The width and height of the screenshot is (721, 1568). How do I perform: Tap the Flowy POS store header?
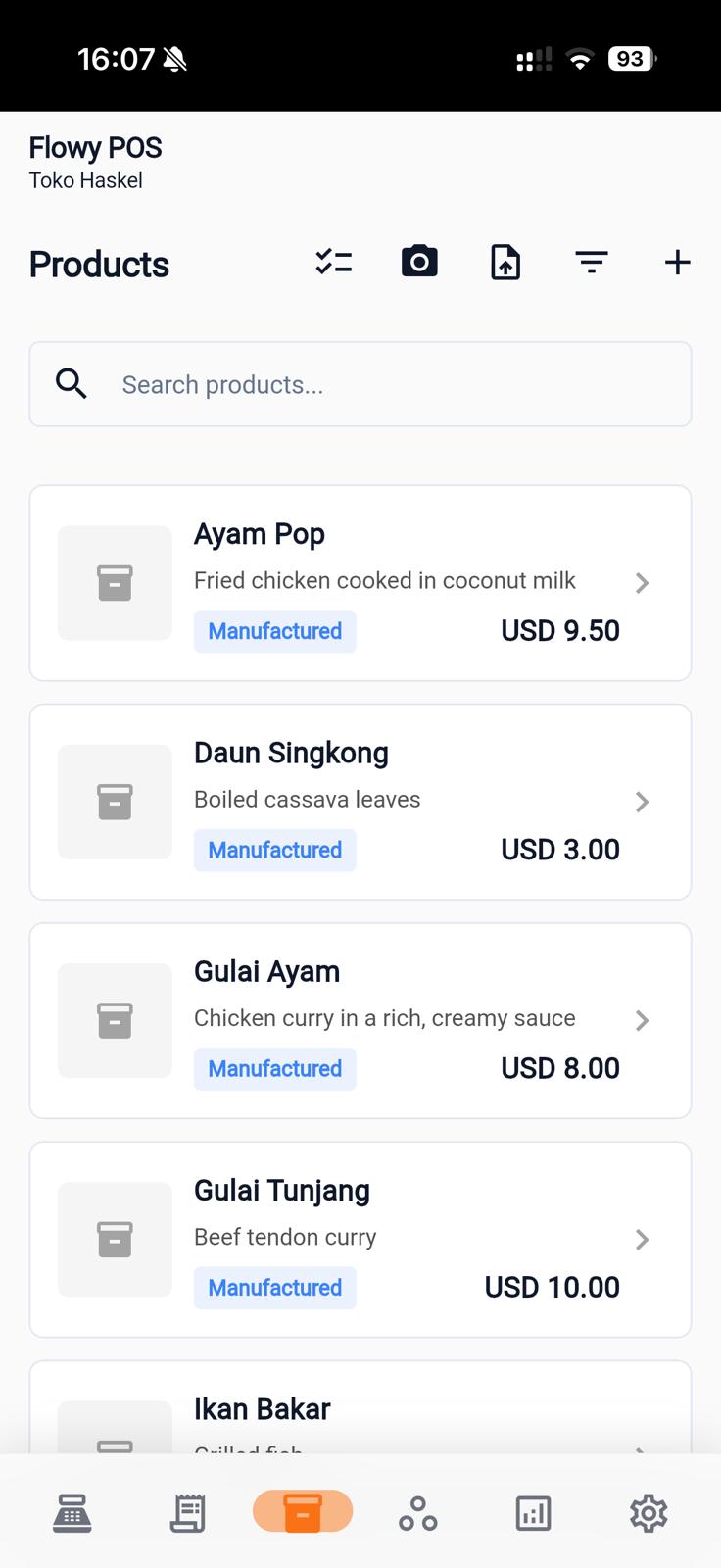95,147
